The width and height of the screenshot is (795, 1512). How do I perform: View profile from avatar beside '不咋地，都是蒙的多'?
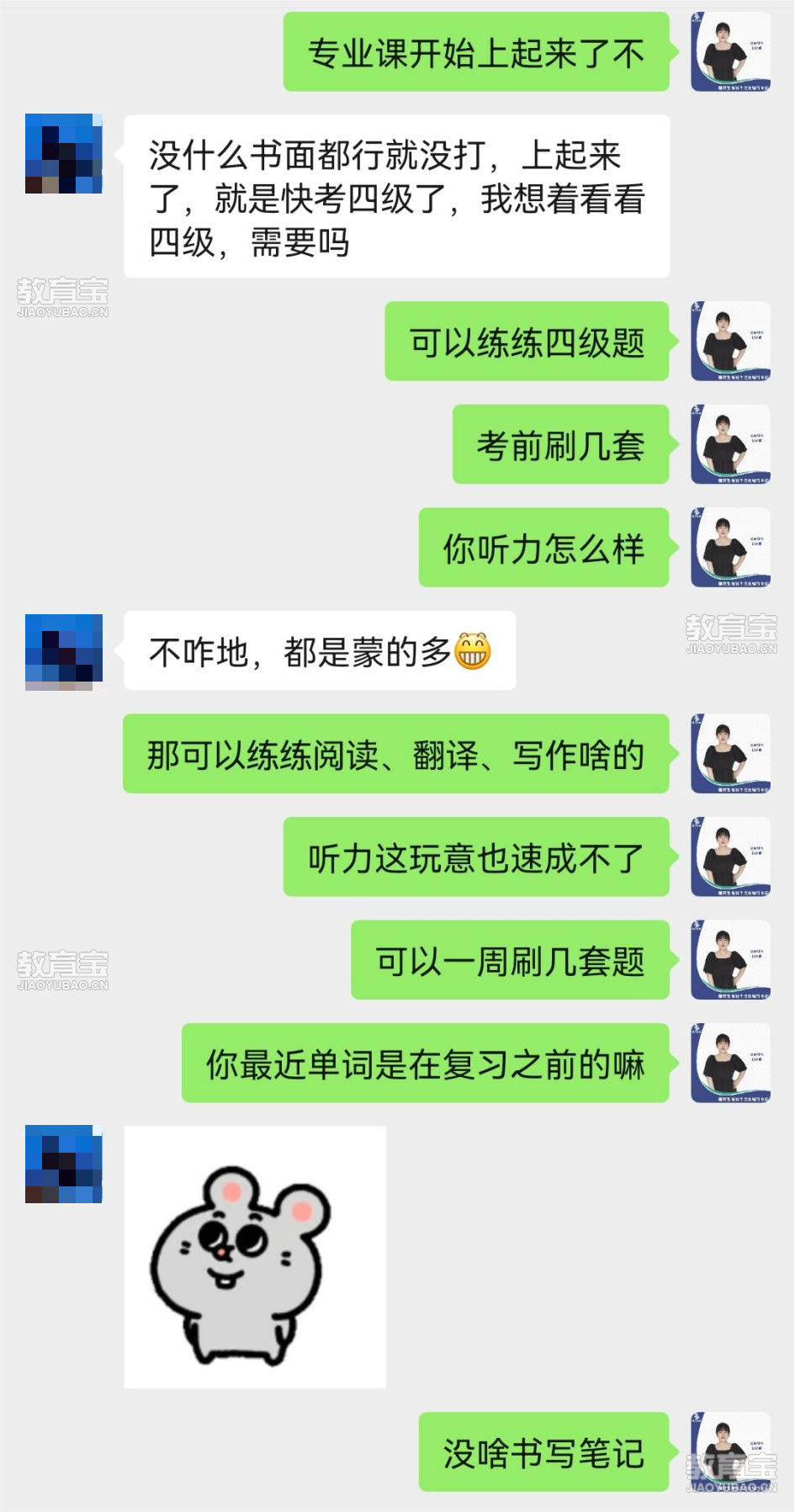(x=64, y=652)
